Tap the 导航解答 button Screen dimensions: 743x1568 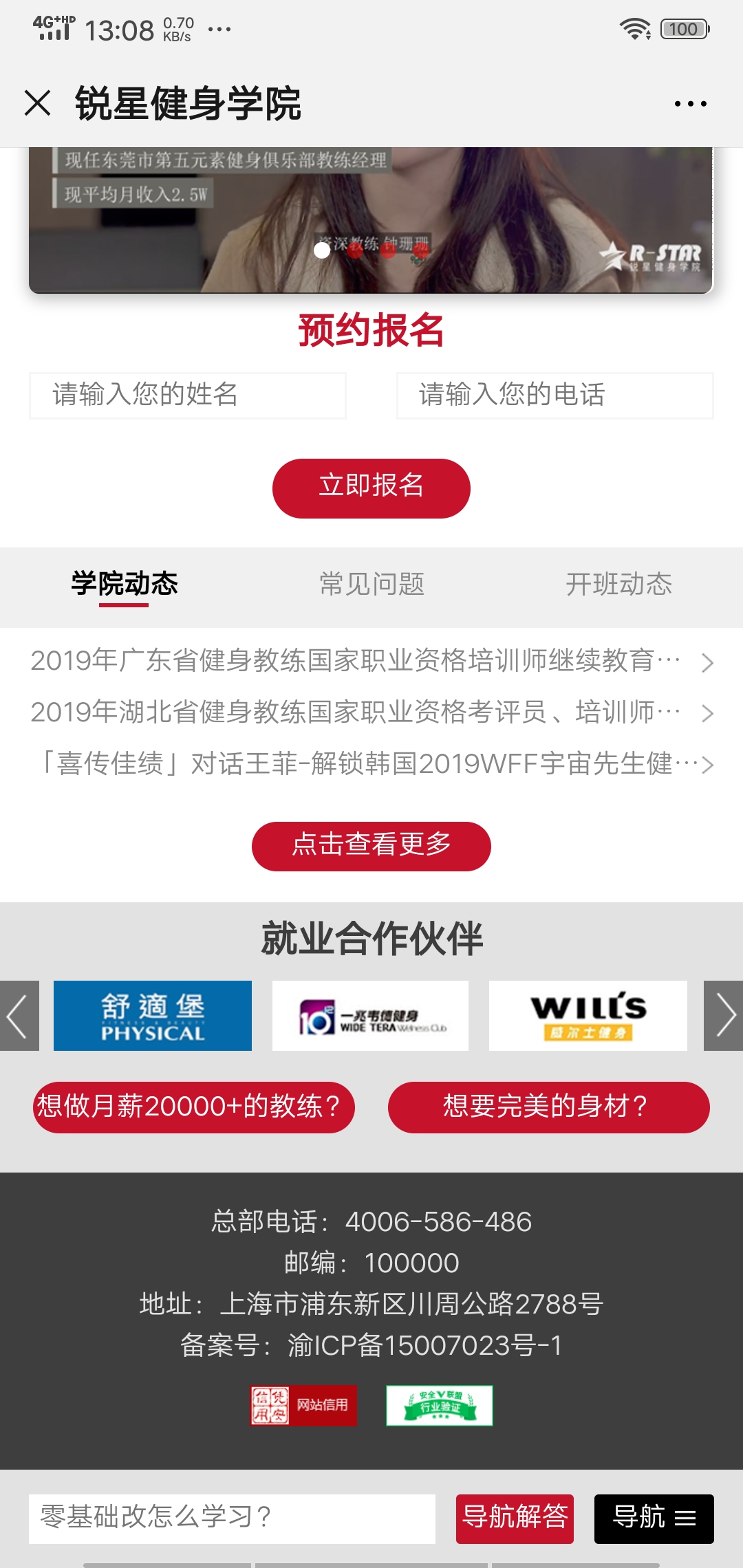[x=515, y=1518]
